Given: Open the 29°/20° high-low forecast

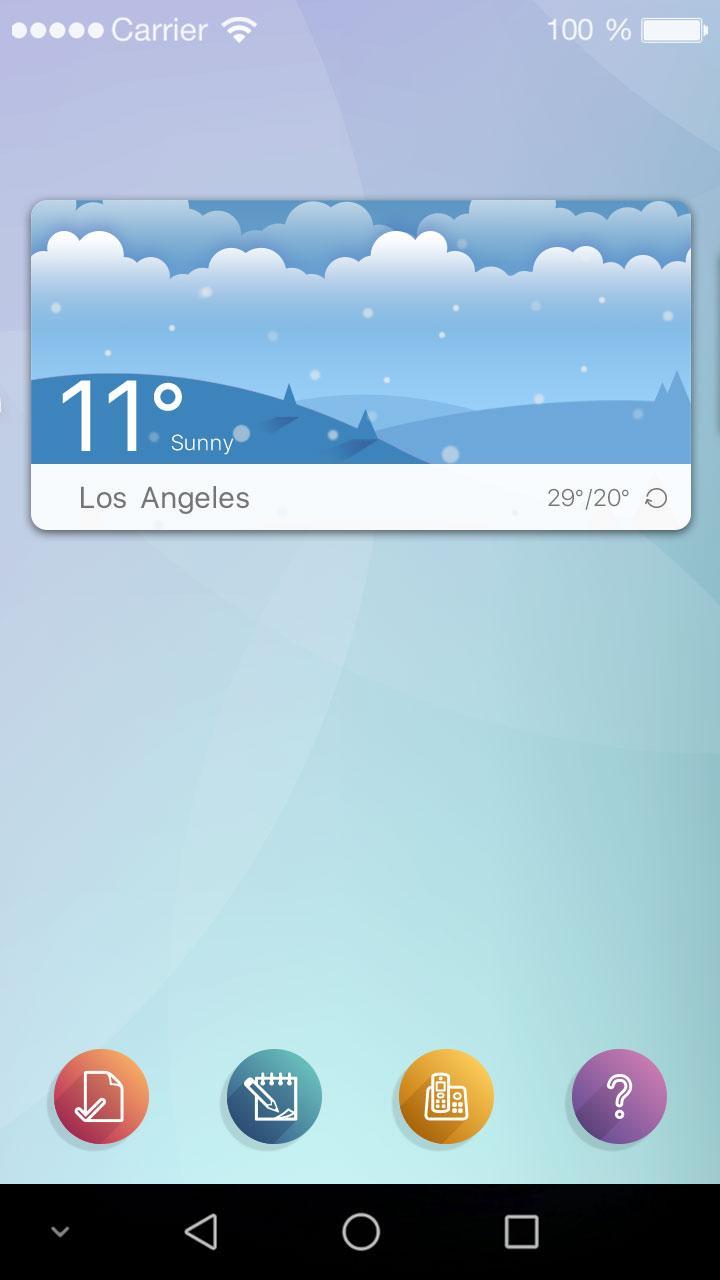Looking at the screenshot, I should (586, 496).
